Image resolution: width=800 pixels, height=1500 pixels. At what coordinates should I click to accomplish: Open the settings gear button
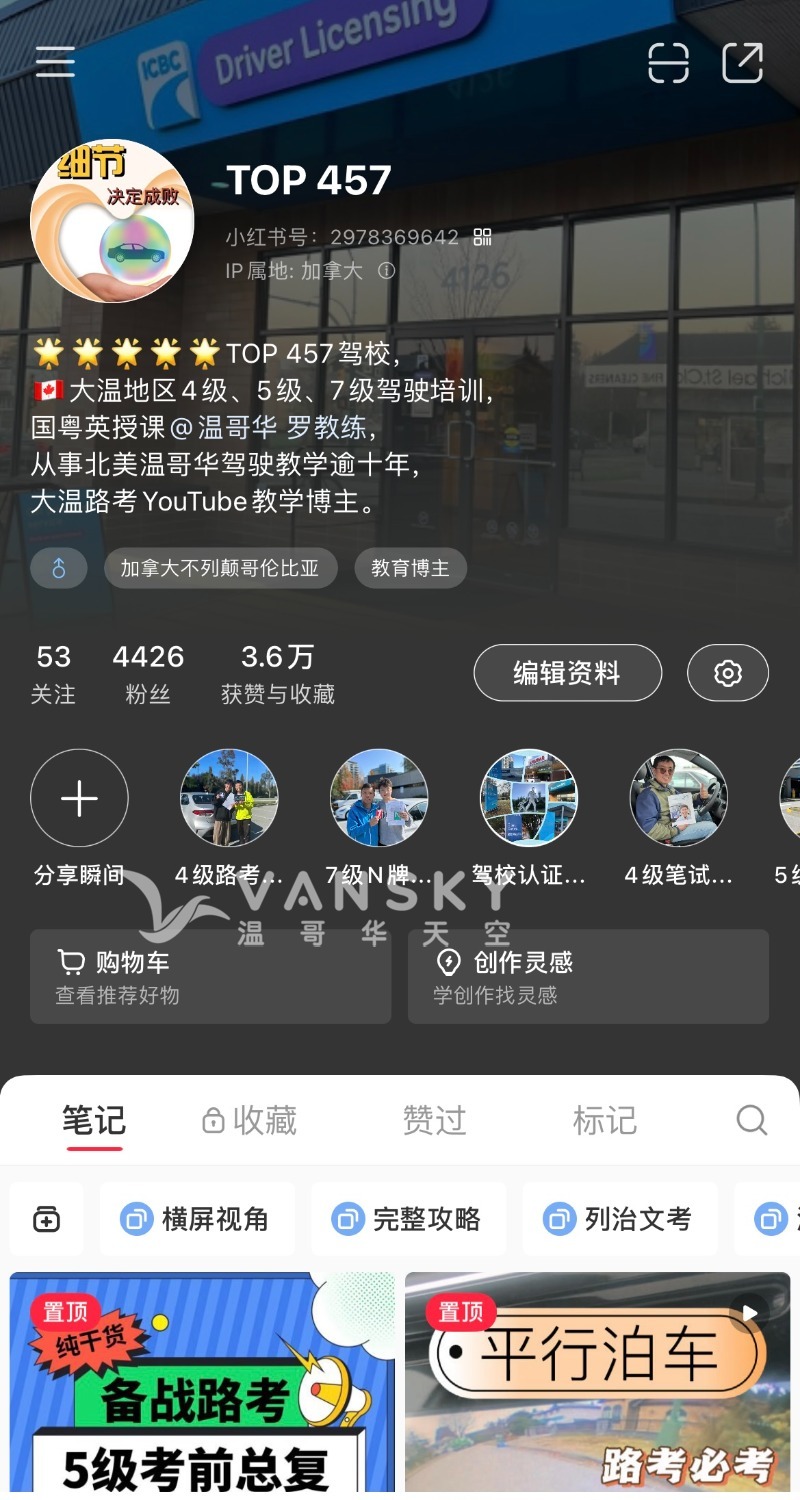[x=727, y=673]
